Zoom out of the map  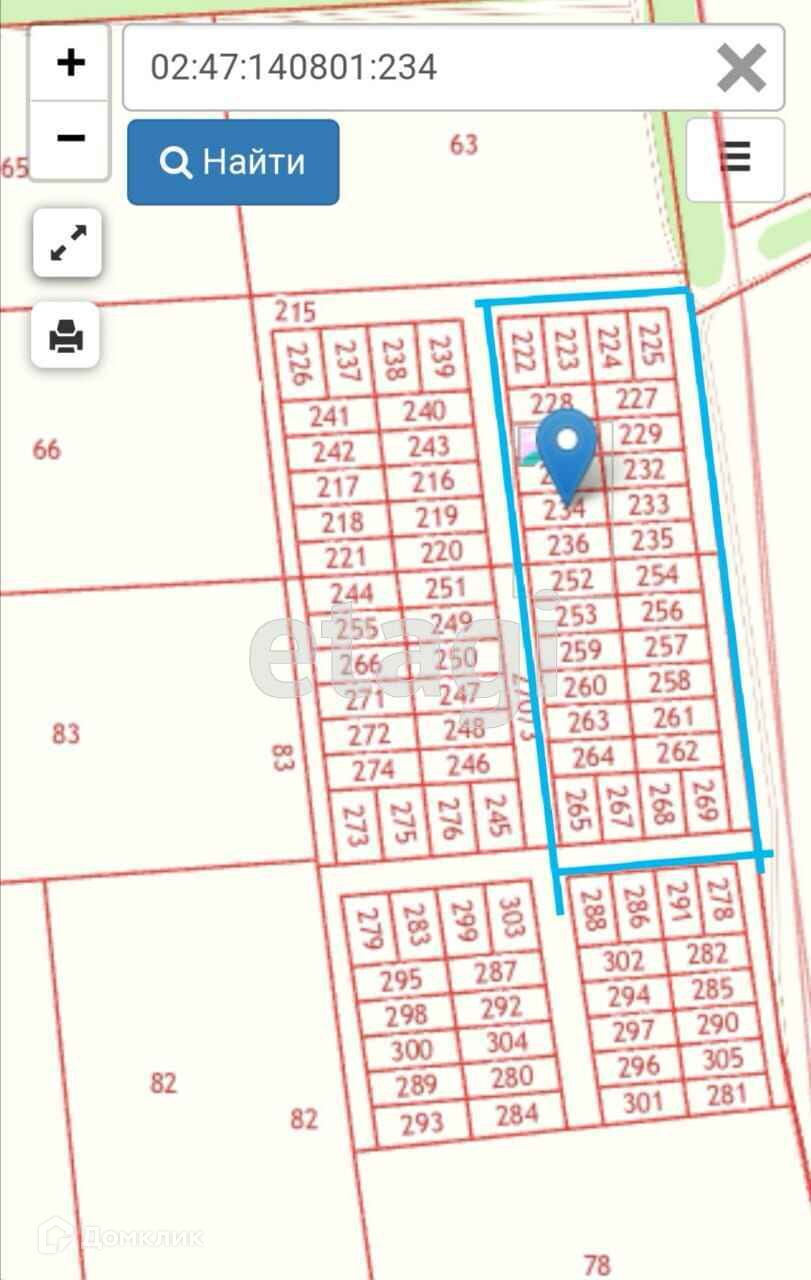pyautogui.click(x=70, y=139)
